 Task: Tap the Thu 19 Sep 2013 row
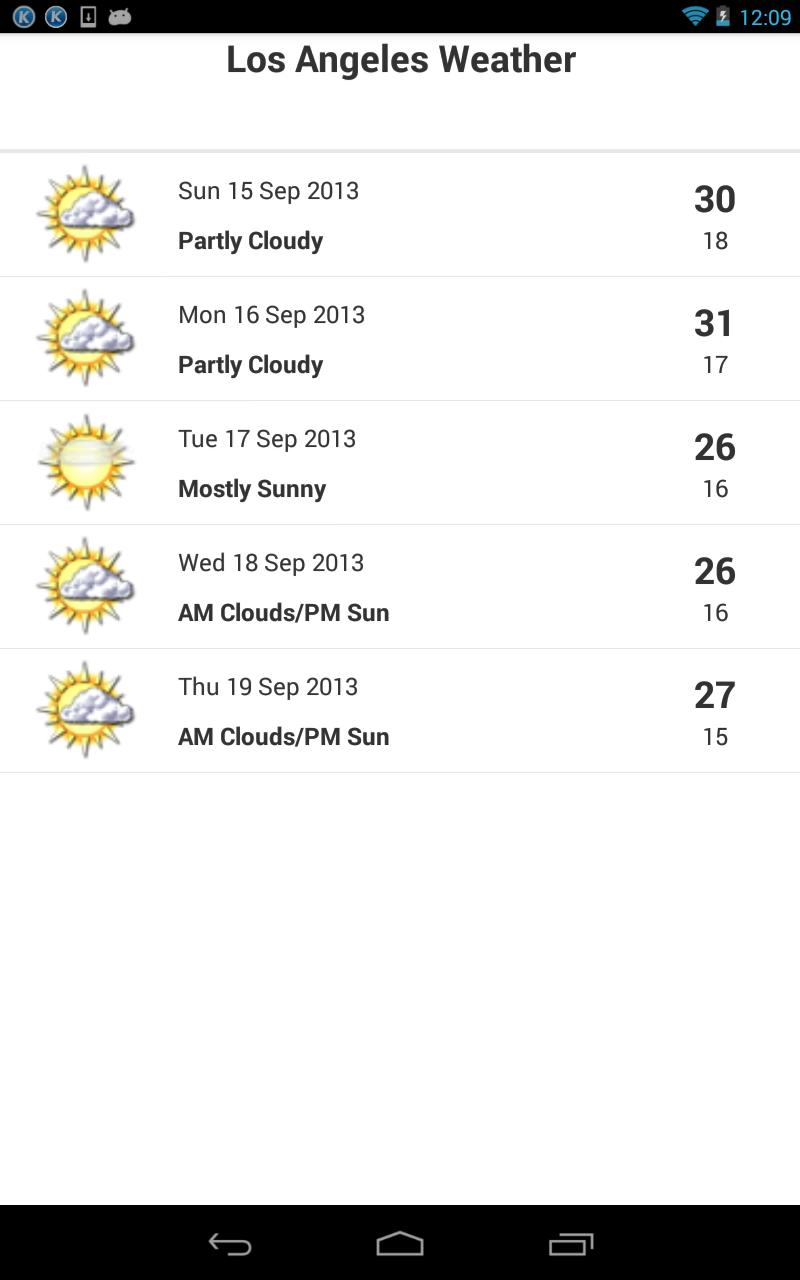tap(400, 711)
